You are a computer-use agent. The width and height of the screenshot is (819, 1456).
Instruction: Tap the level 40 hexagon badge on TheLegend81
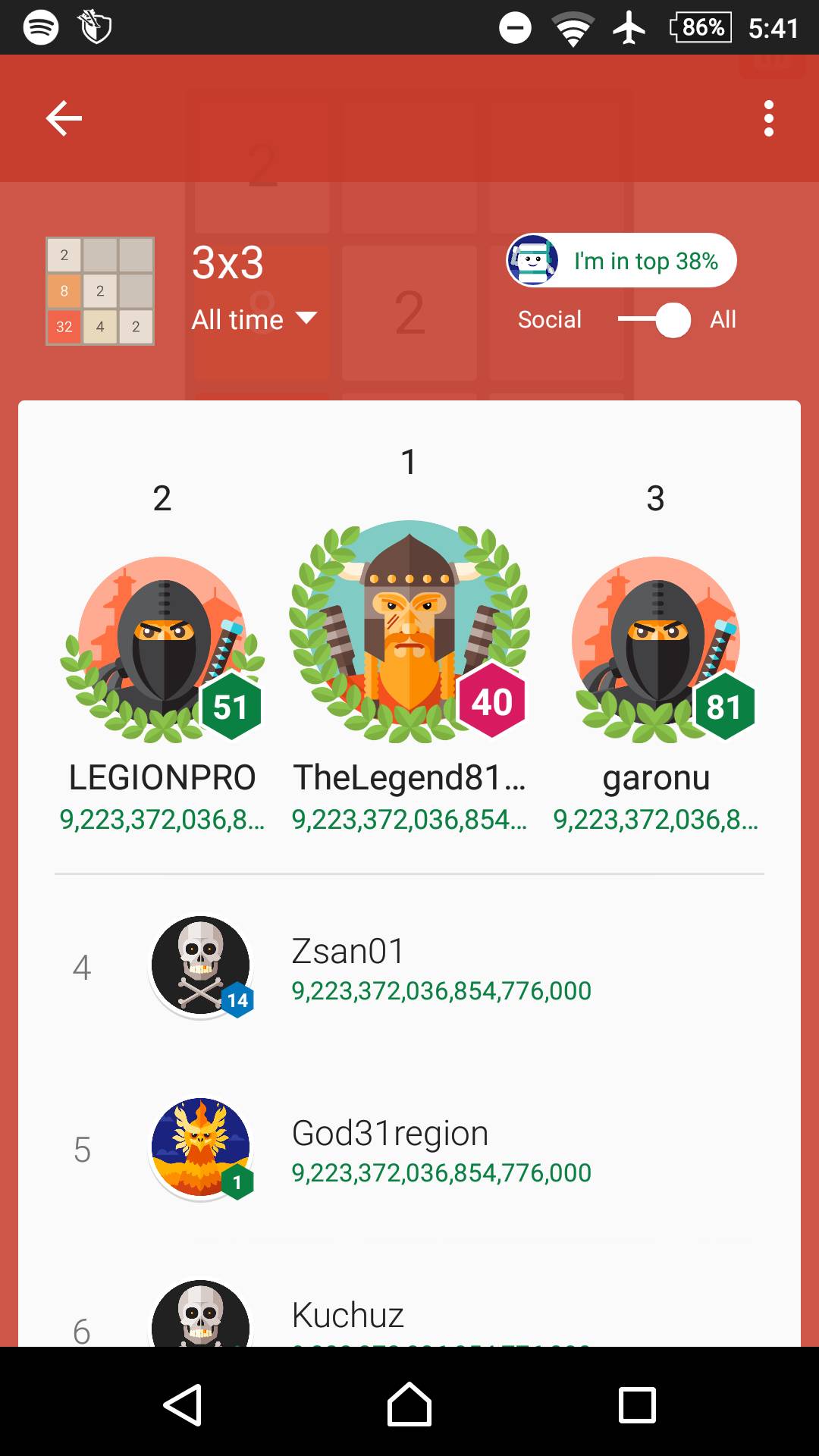tap(491, 703)
